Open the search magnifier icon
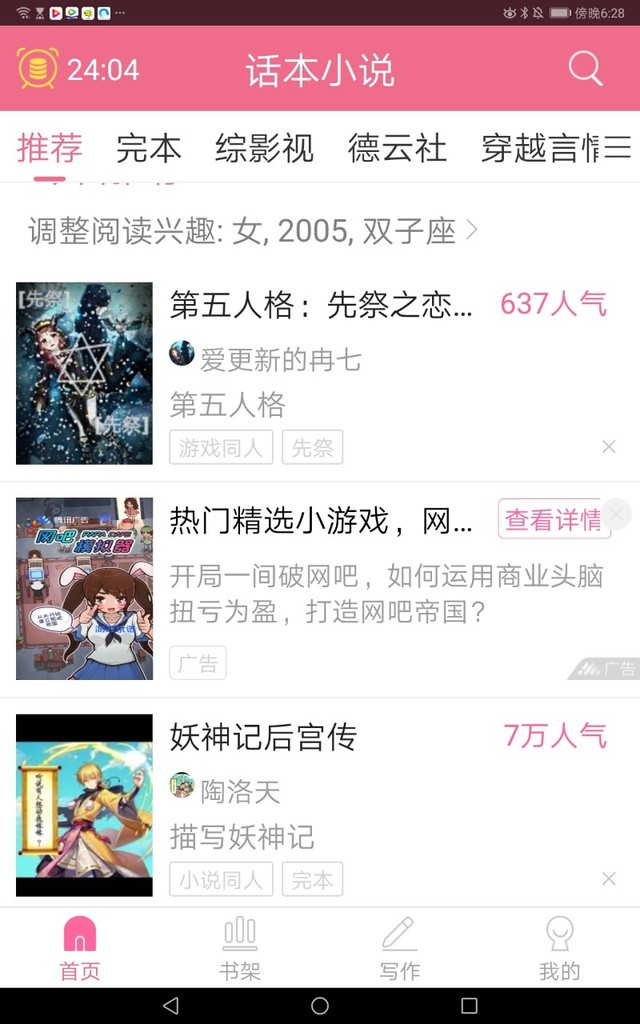The image size is (640, 1024). (585, 69)
